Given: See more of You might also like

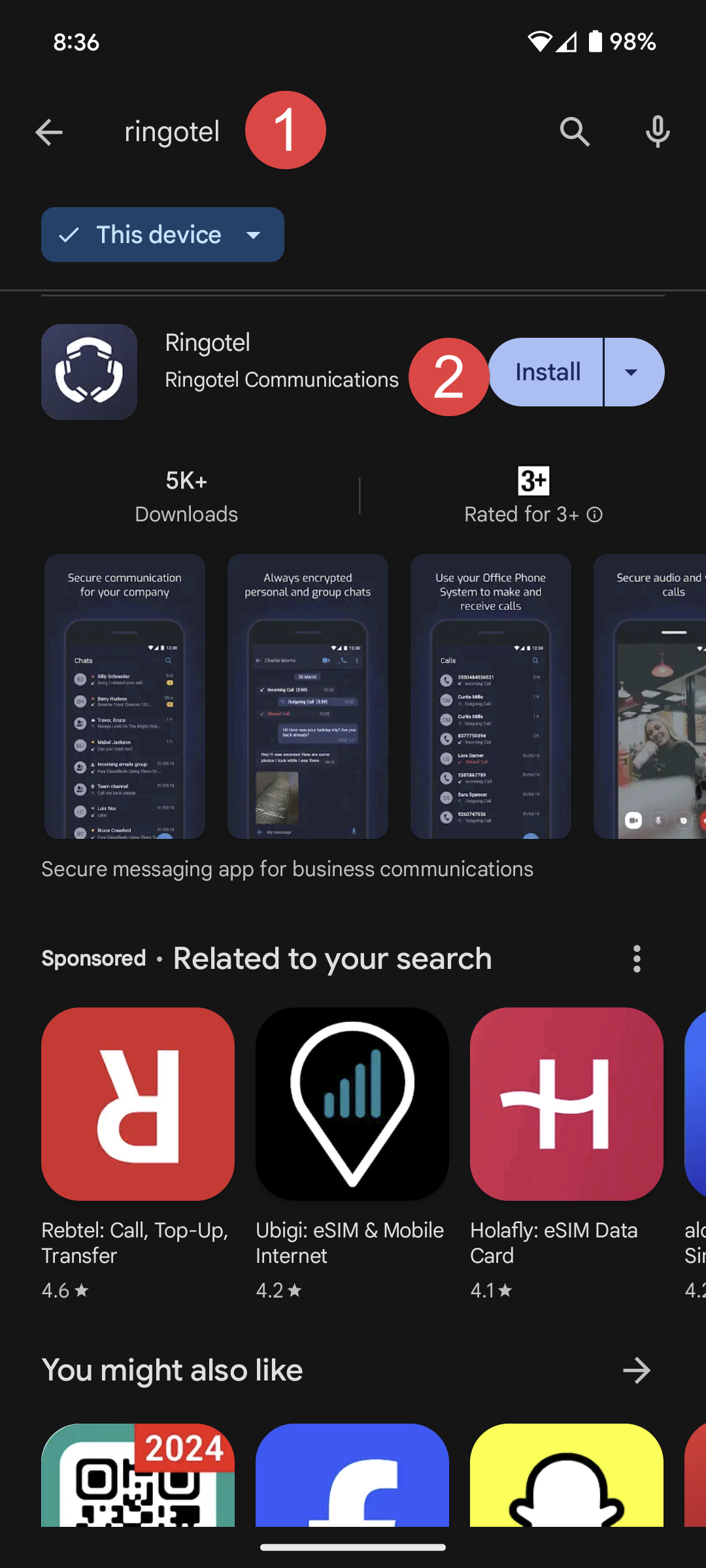Looking at the screenshot, I should (x=637, y=1371).
